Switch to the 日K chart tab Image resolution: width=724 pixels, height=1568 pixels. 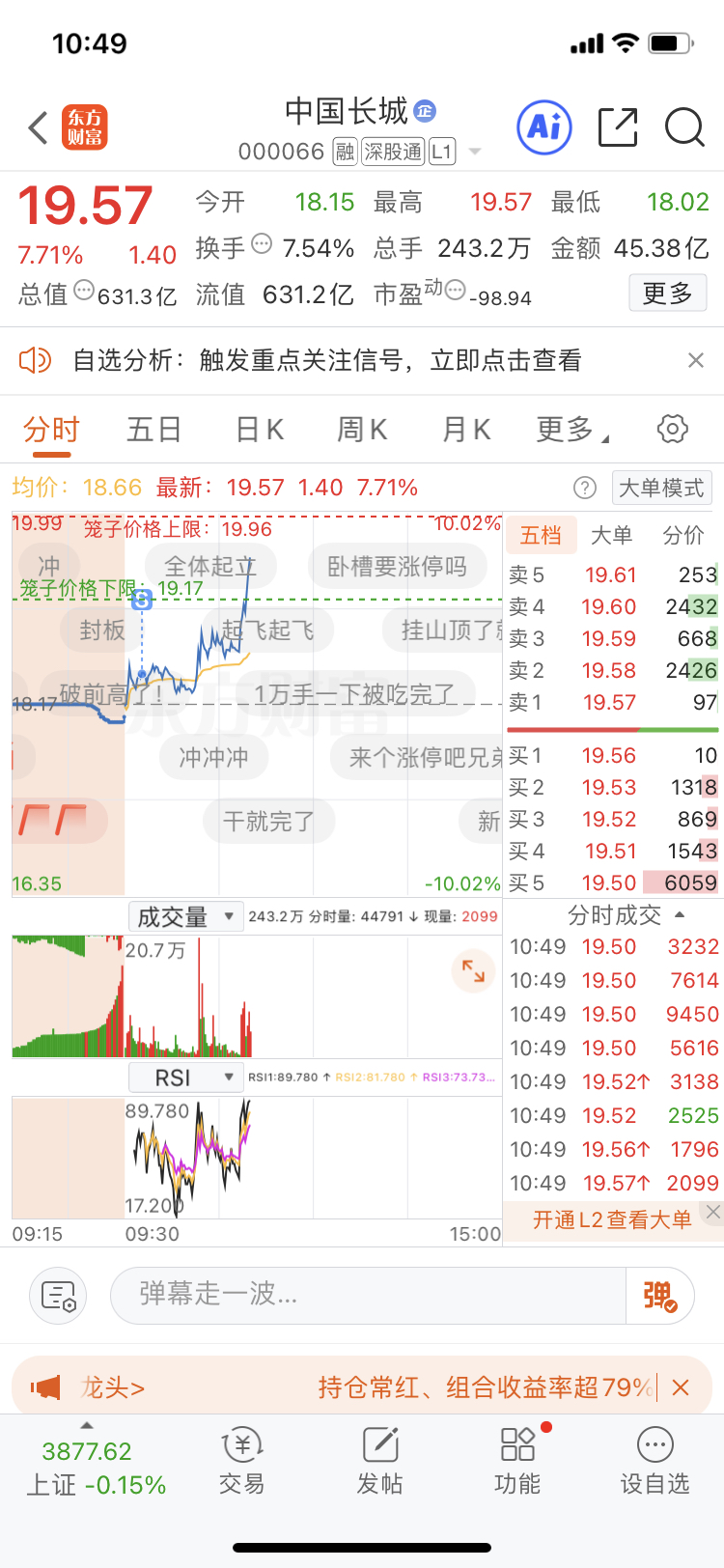click(260, 430)
